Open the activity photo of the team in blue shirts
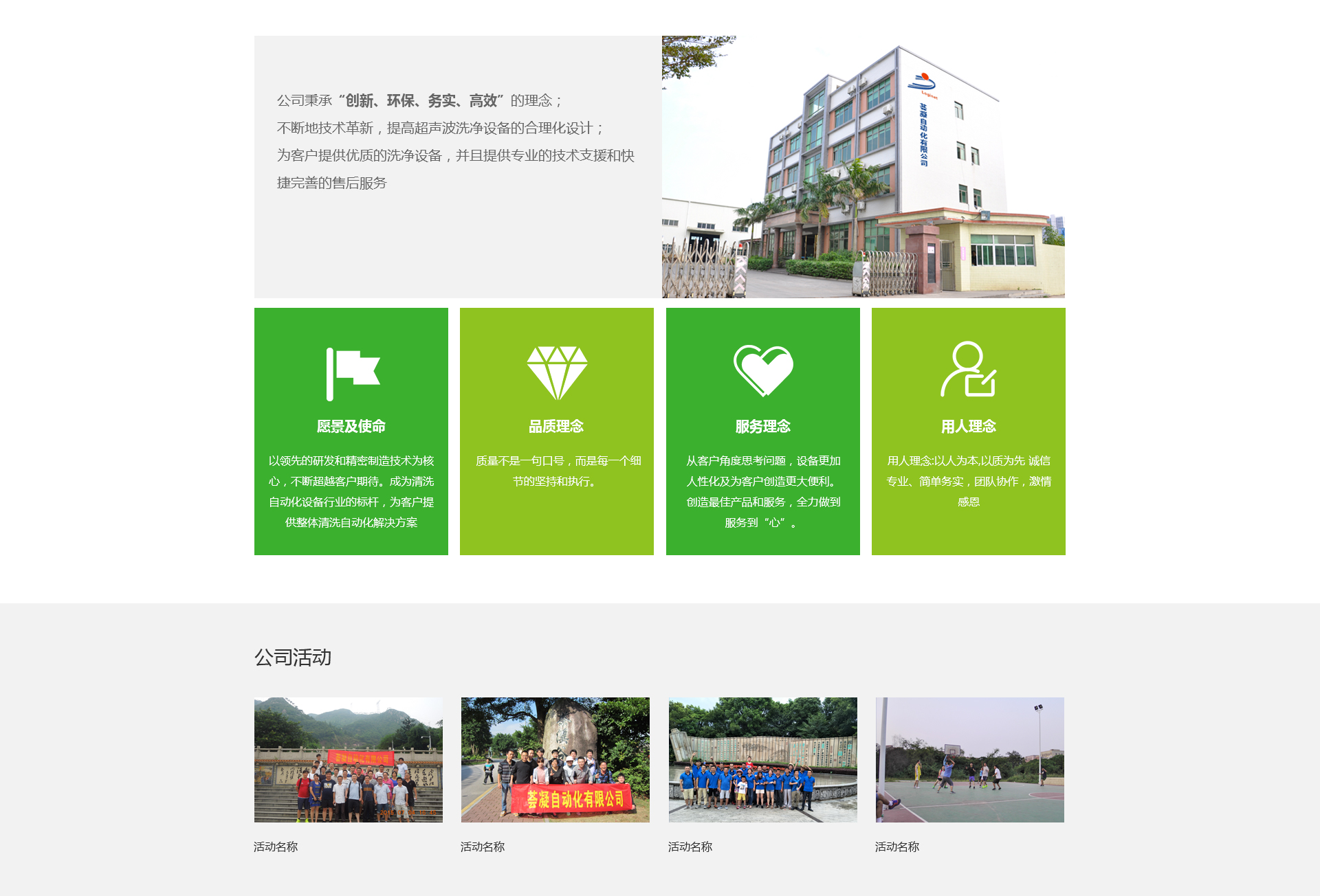 tap(762, 759)
